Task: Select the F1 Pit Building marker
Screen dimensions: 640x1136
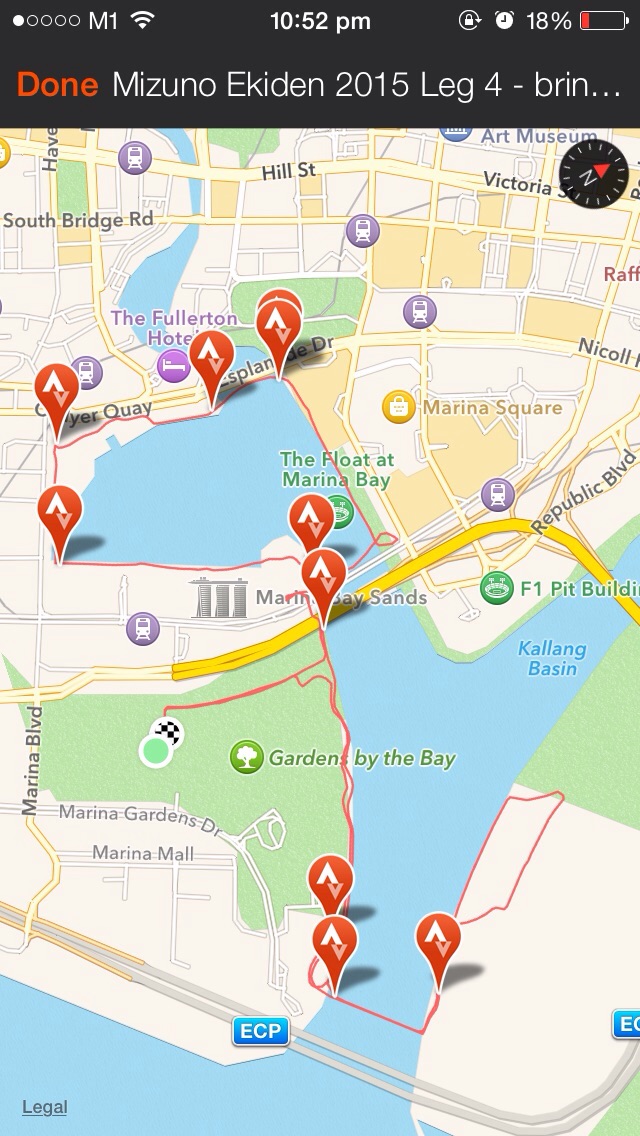Action: click(497, 588)
